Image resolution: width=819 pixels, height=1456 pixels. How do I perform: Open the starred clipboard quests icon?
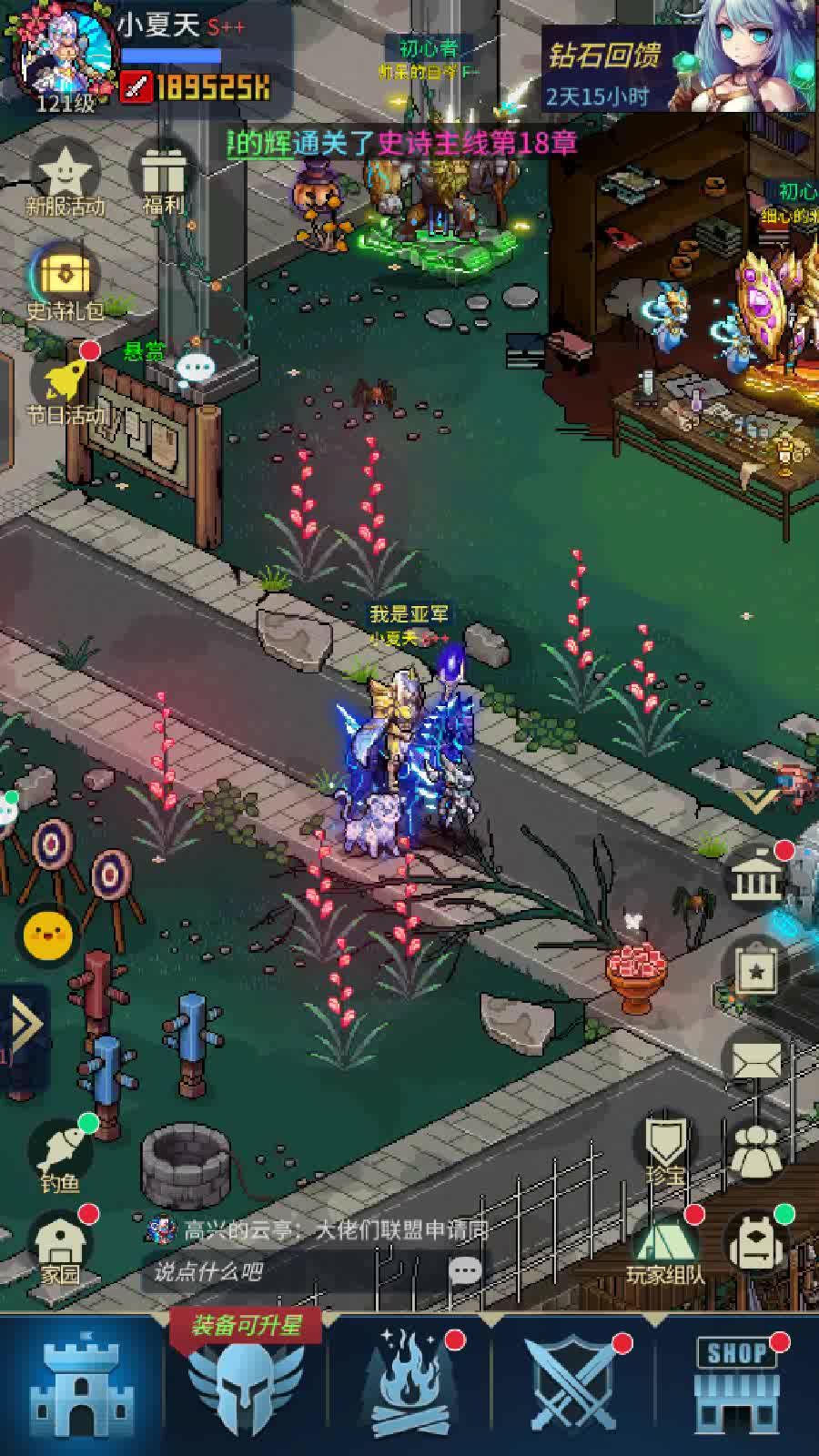755,972
